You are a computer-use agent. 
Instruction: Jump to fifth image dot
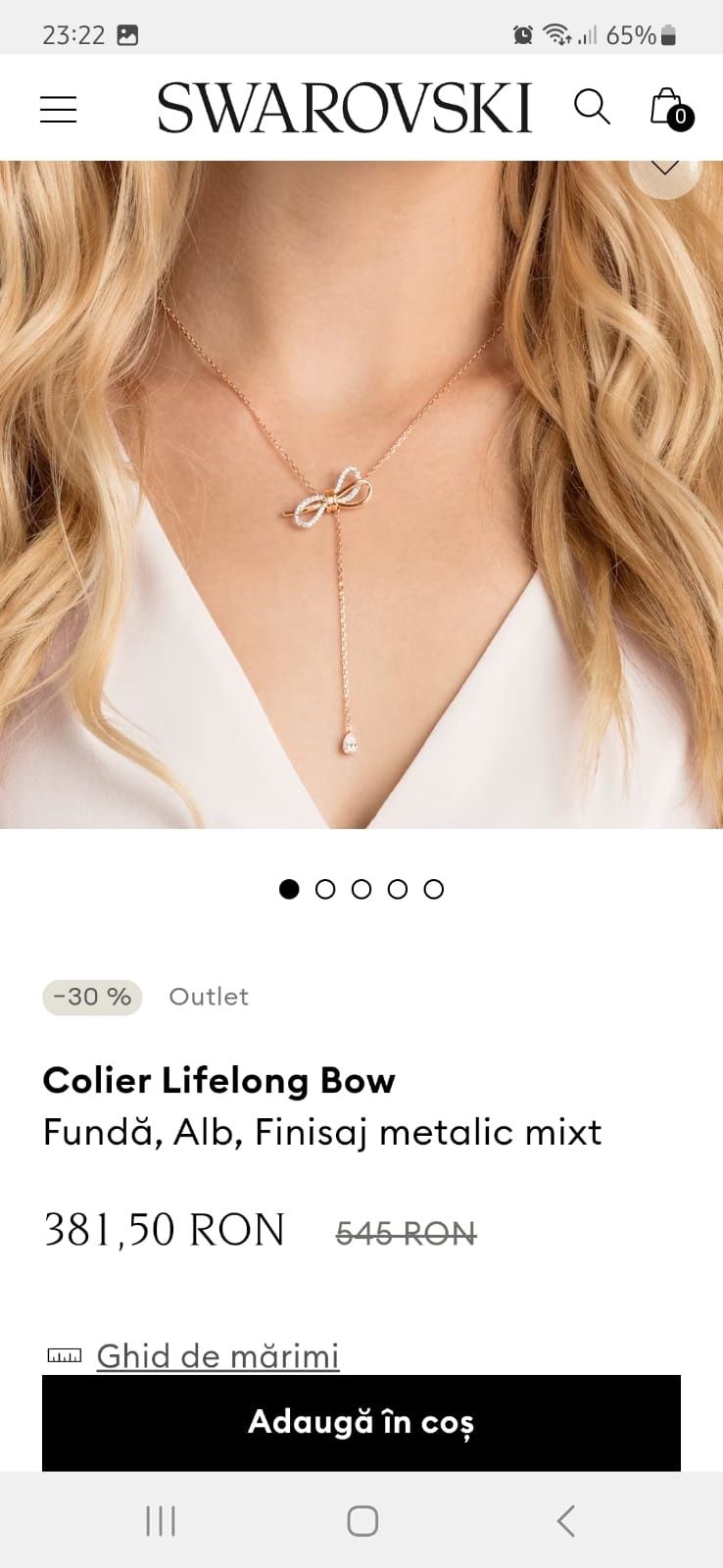tap(434, 889)
